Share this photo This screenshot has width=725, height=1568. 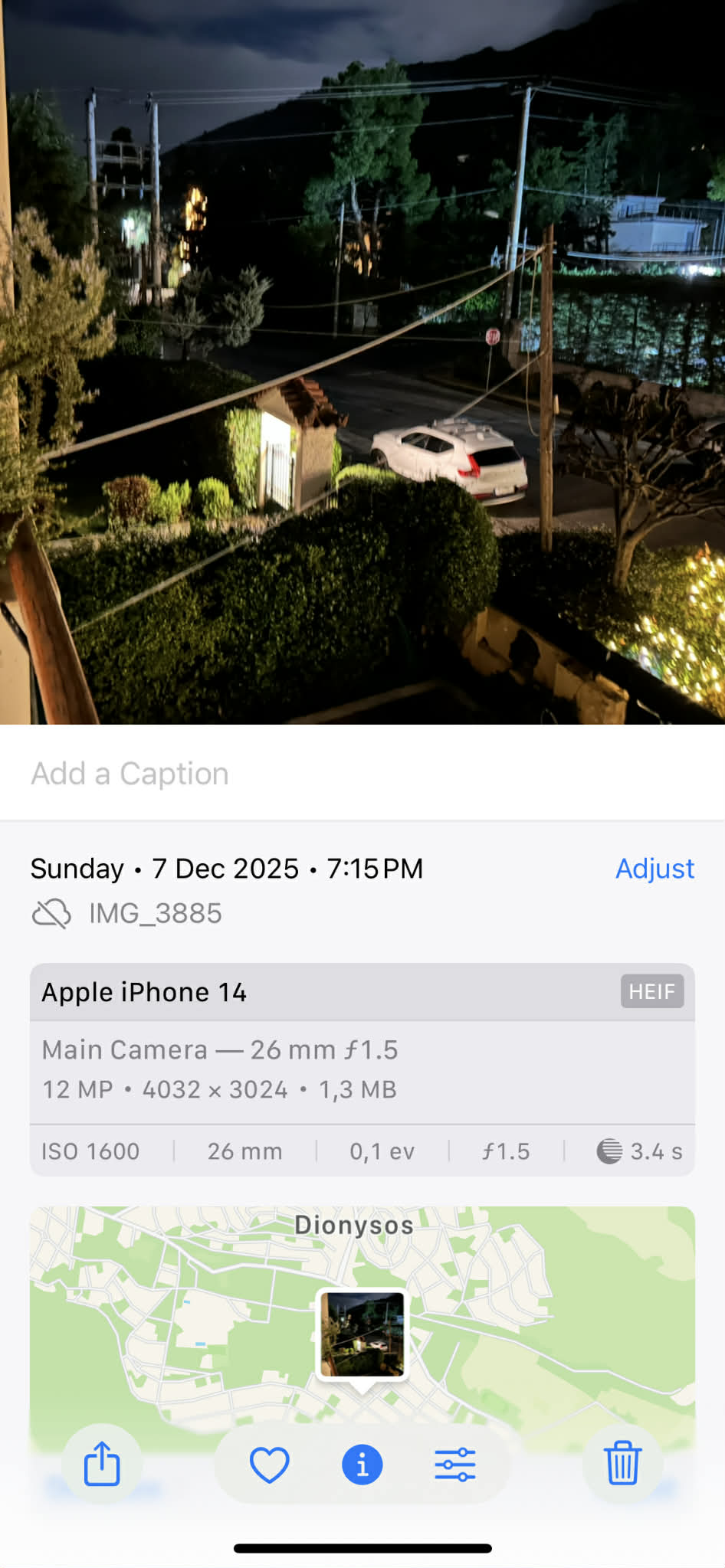[x=102, y=1464]
